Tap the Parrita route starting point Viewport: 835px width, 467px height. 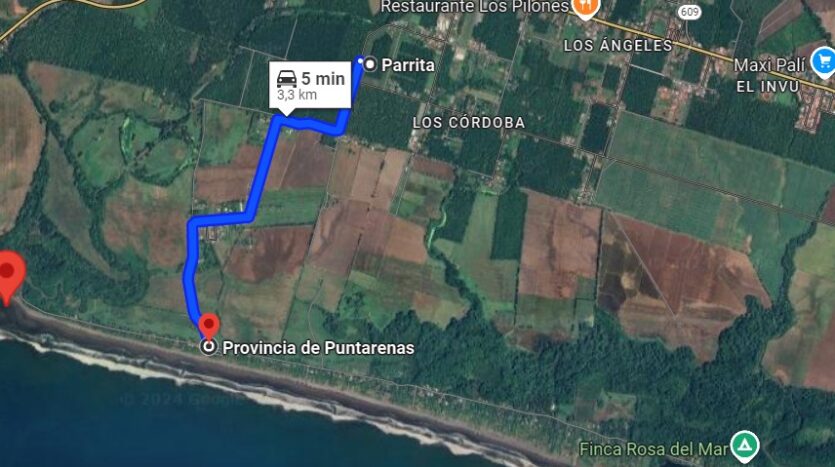point(370,64)
